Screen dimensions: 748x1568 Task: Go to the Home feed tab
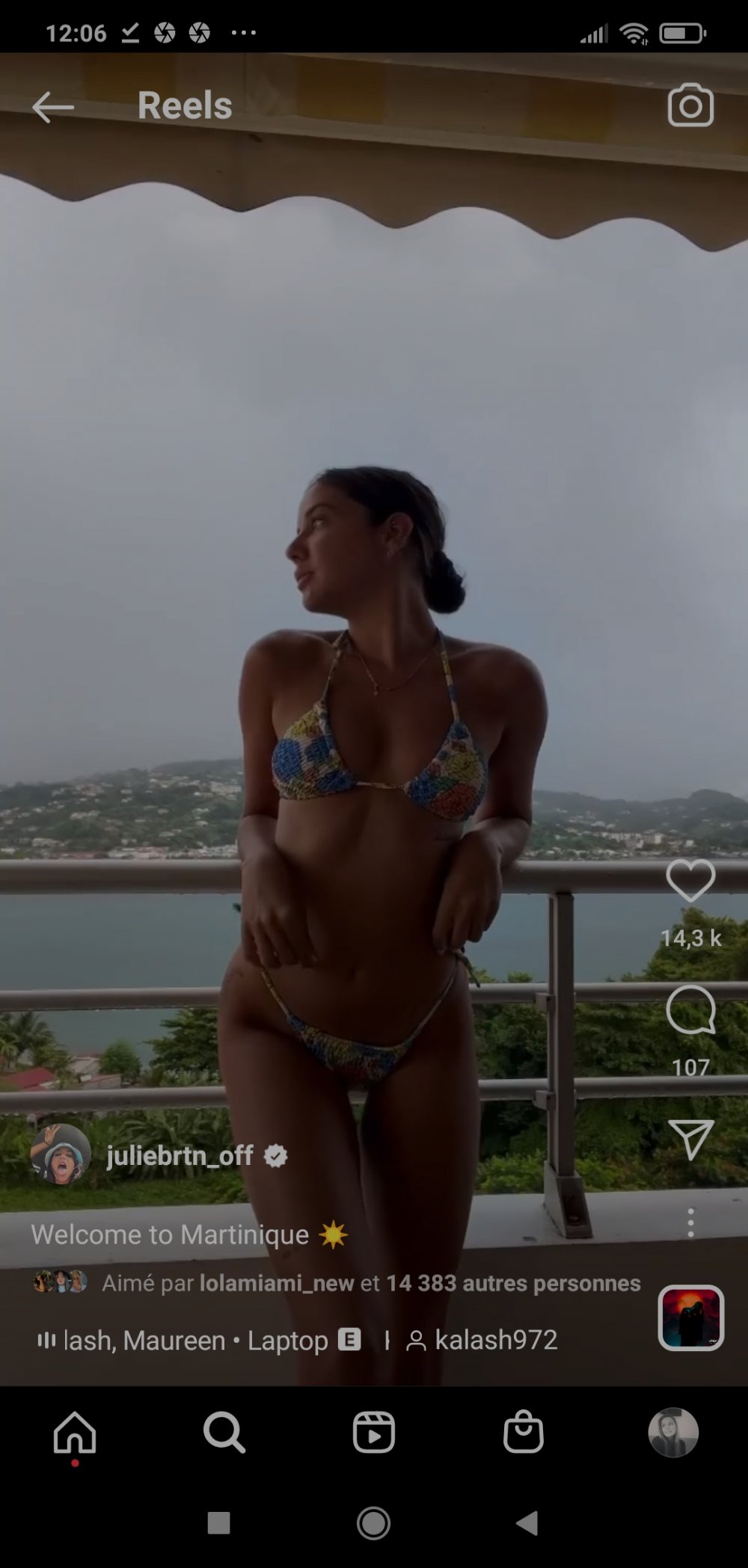click(75, 1432)
